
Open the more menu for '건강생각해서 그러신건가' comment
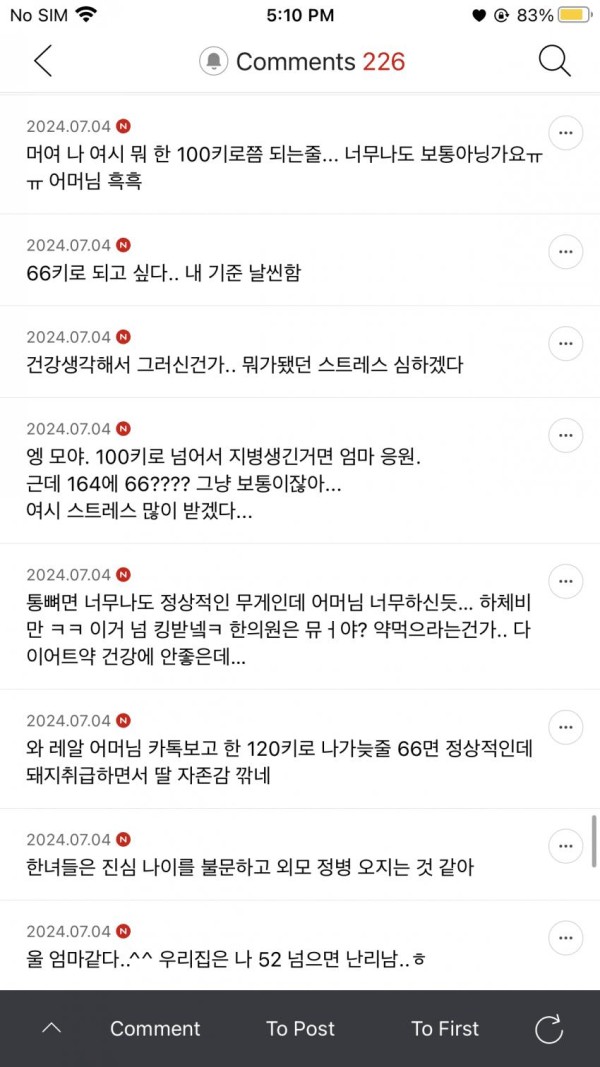(x=566, y=343)
